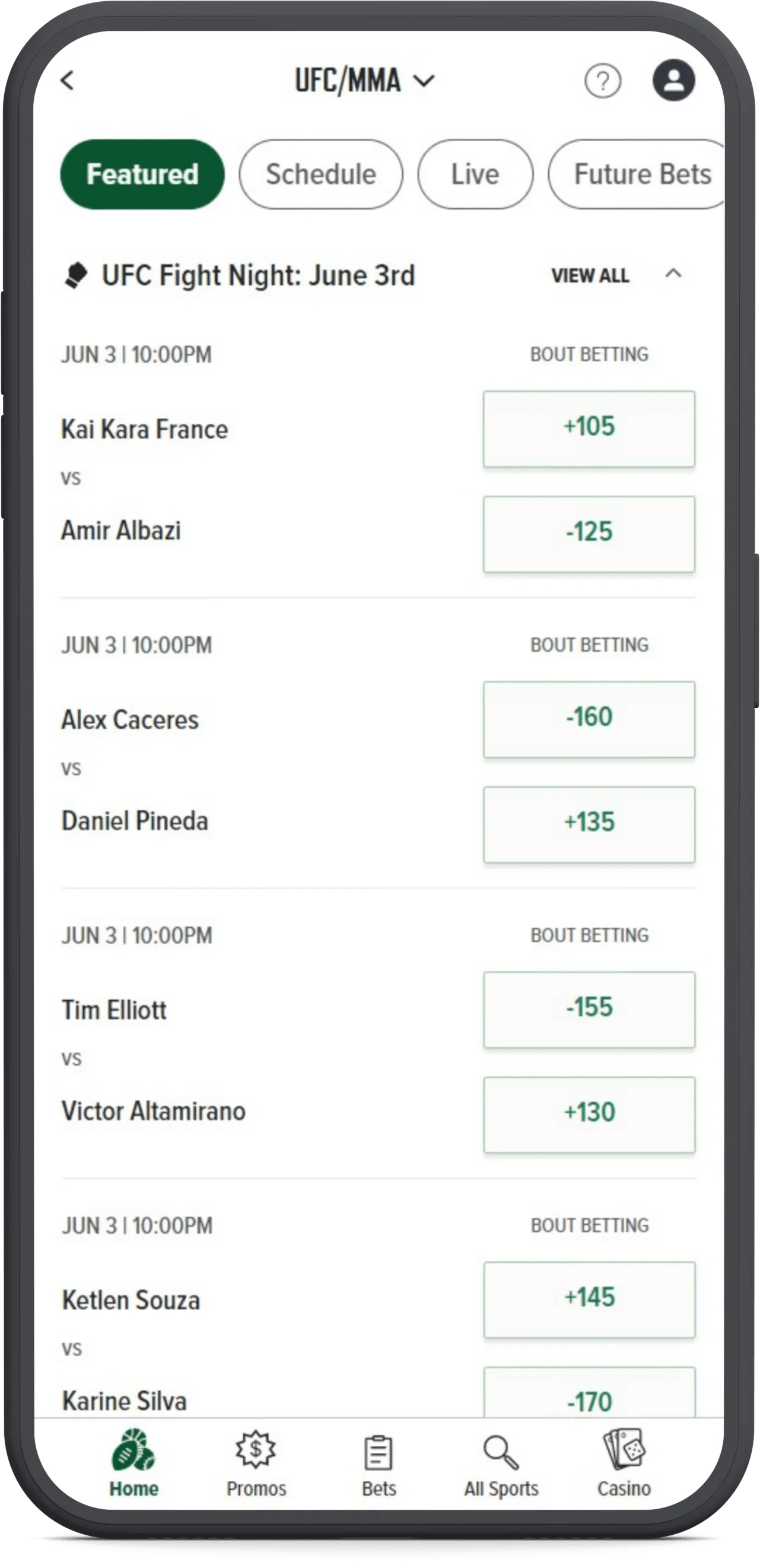
Task: Open the help question mark icon
Action: (602, 79)
